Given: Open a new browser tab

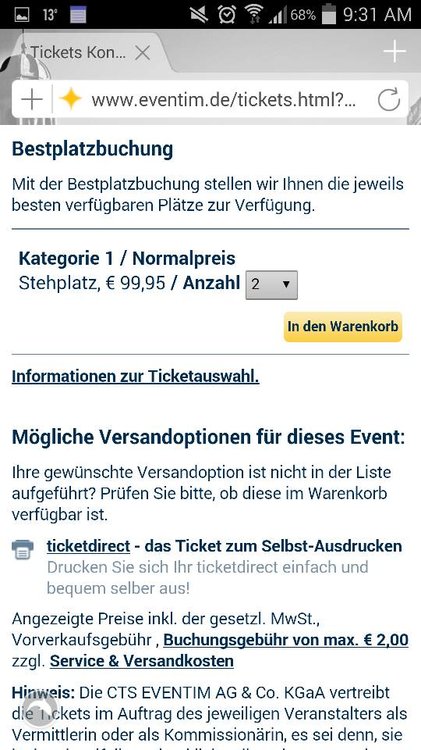Looking at the screenshot, I should [394, 51].
